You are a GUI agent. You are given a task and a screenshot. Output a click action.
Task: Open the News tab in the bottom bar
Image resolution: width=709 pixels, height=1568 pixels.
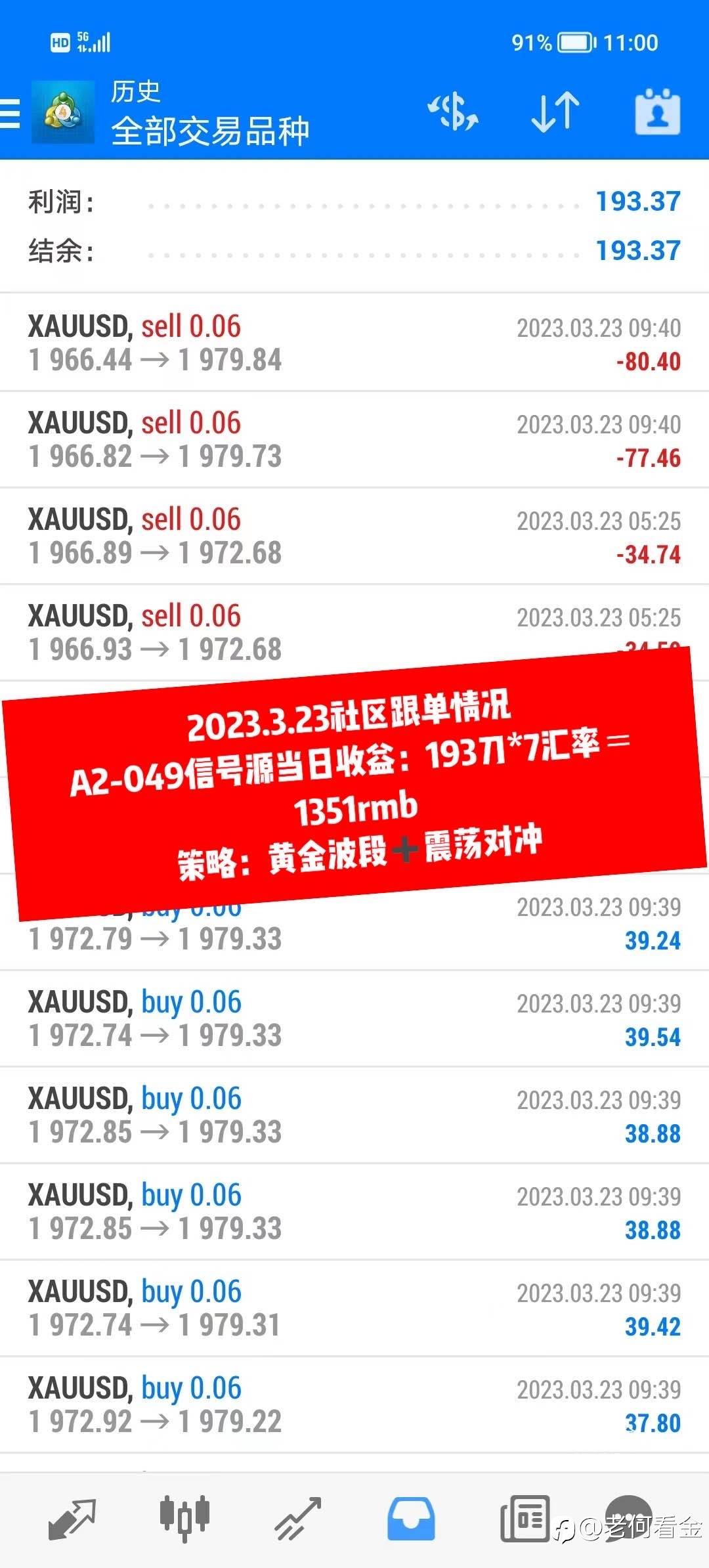tap(525, 1519)
